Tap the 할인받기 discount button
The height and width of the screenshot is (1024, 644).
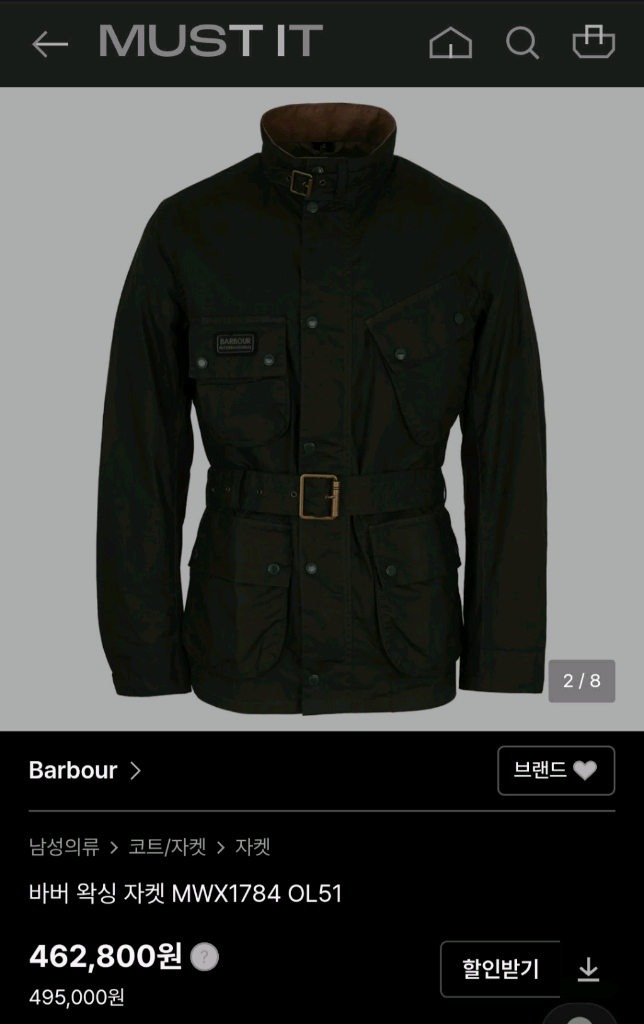500,968
